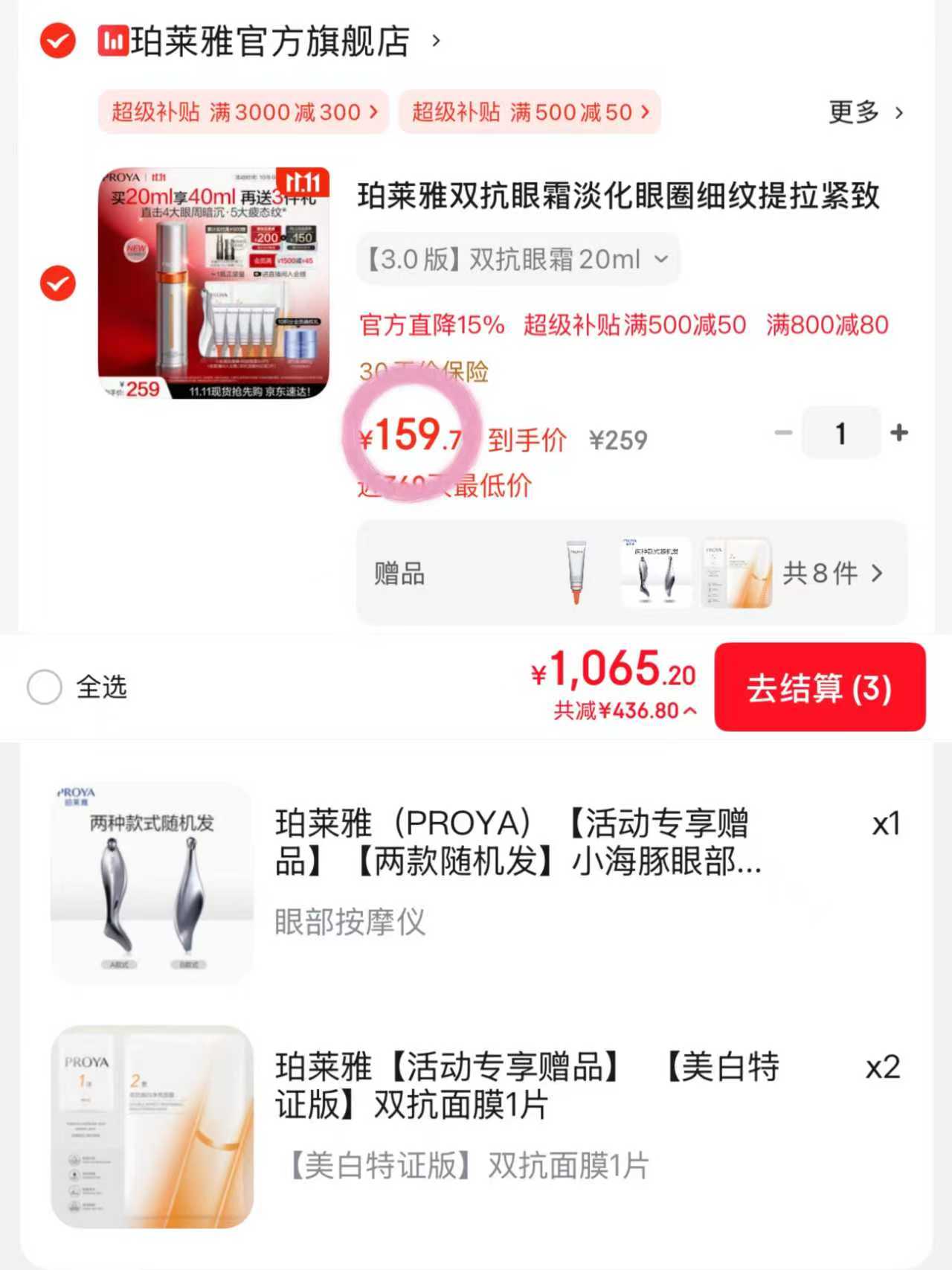
Task: Open the 满3000减300 coupon details
Action: tap(244, 112)
